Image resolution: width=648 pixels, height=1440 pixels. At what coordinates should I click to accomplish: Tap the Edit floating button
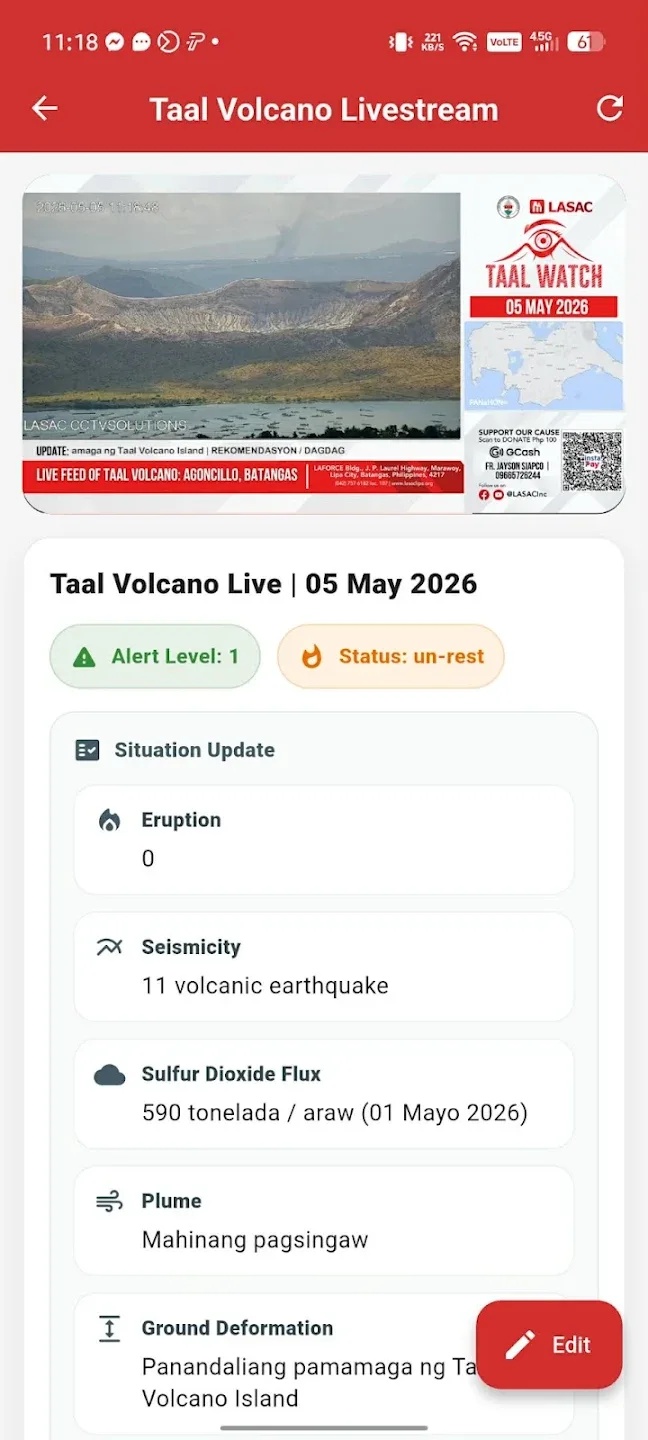[x=549, y=1345]
